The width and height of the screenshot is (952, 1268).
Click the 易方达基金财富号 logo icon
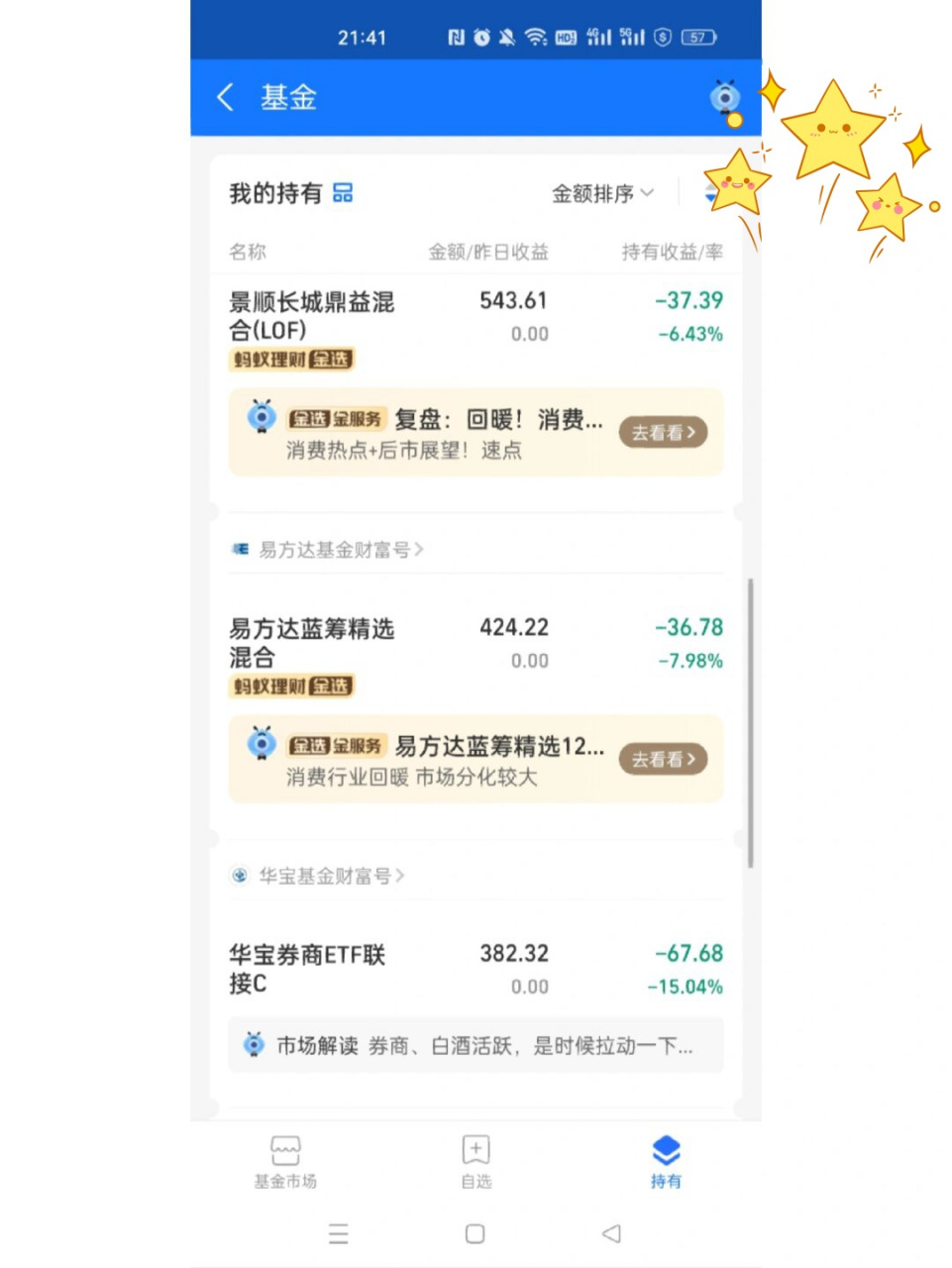pyautogui.click(x=240, y=549)
